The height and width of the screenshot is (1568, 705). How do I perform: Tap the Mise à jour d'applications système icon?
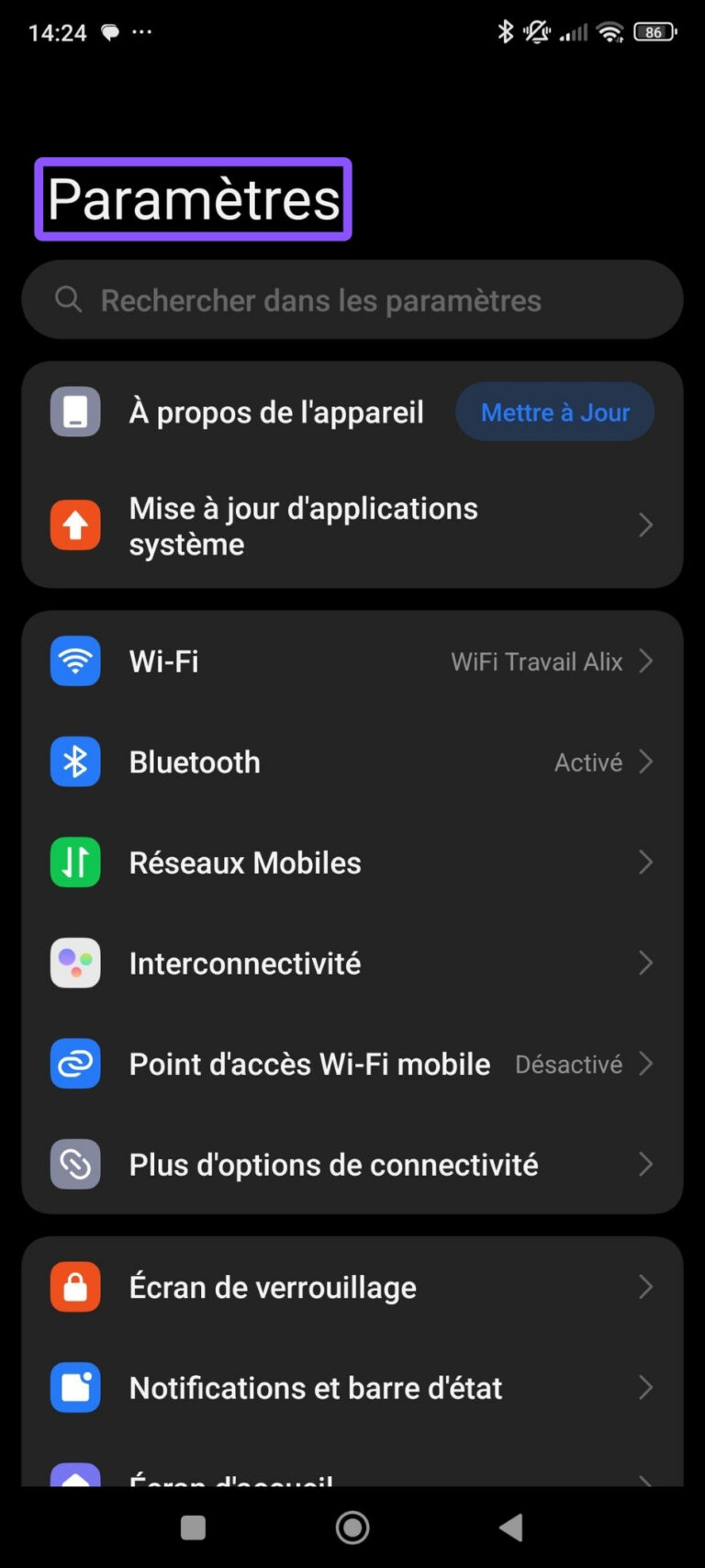[74, 525]
